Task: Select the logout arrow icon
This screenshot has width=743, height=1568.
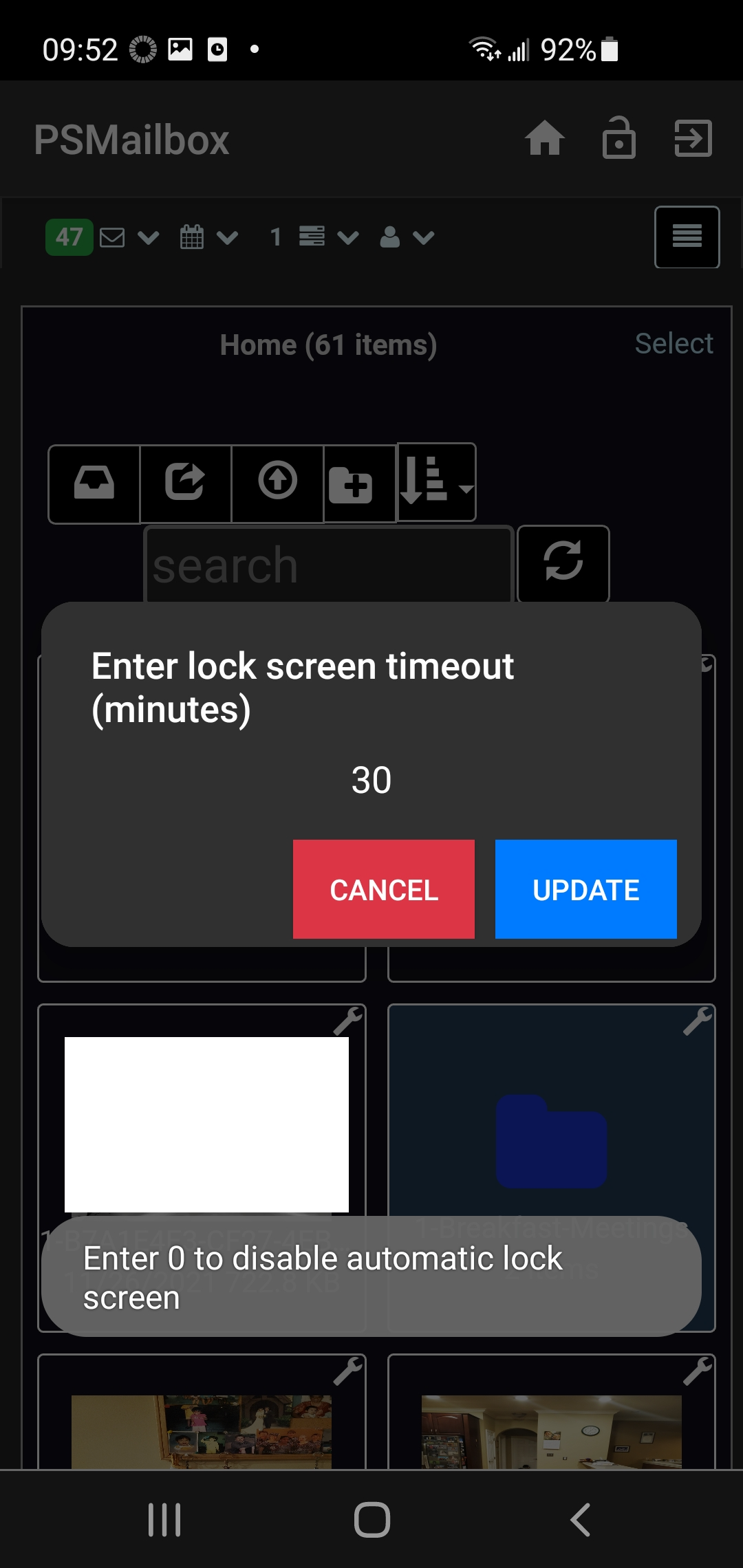Action: pyautogui.click(x=692, y=140)
